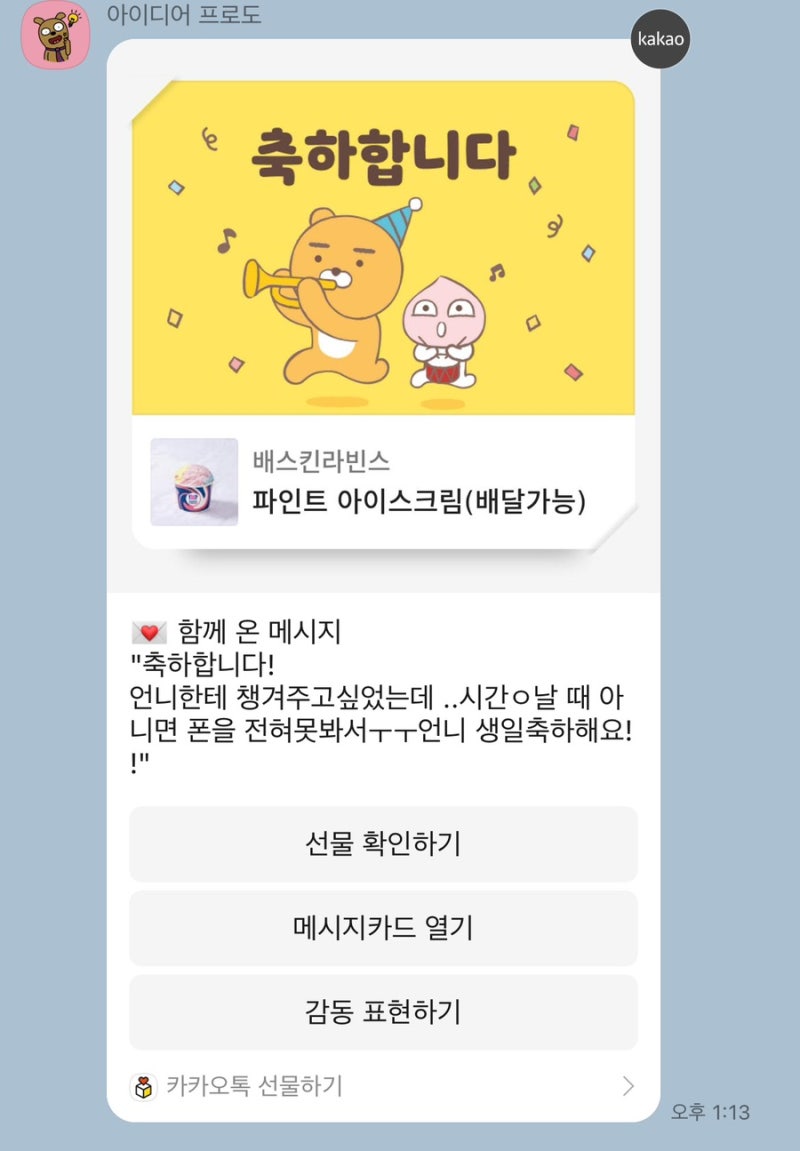The image size is (800, 1151).
Task: Open the message card via 메시지카드 열기
Action: click(383, 929)
